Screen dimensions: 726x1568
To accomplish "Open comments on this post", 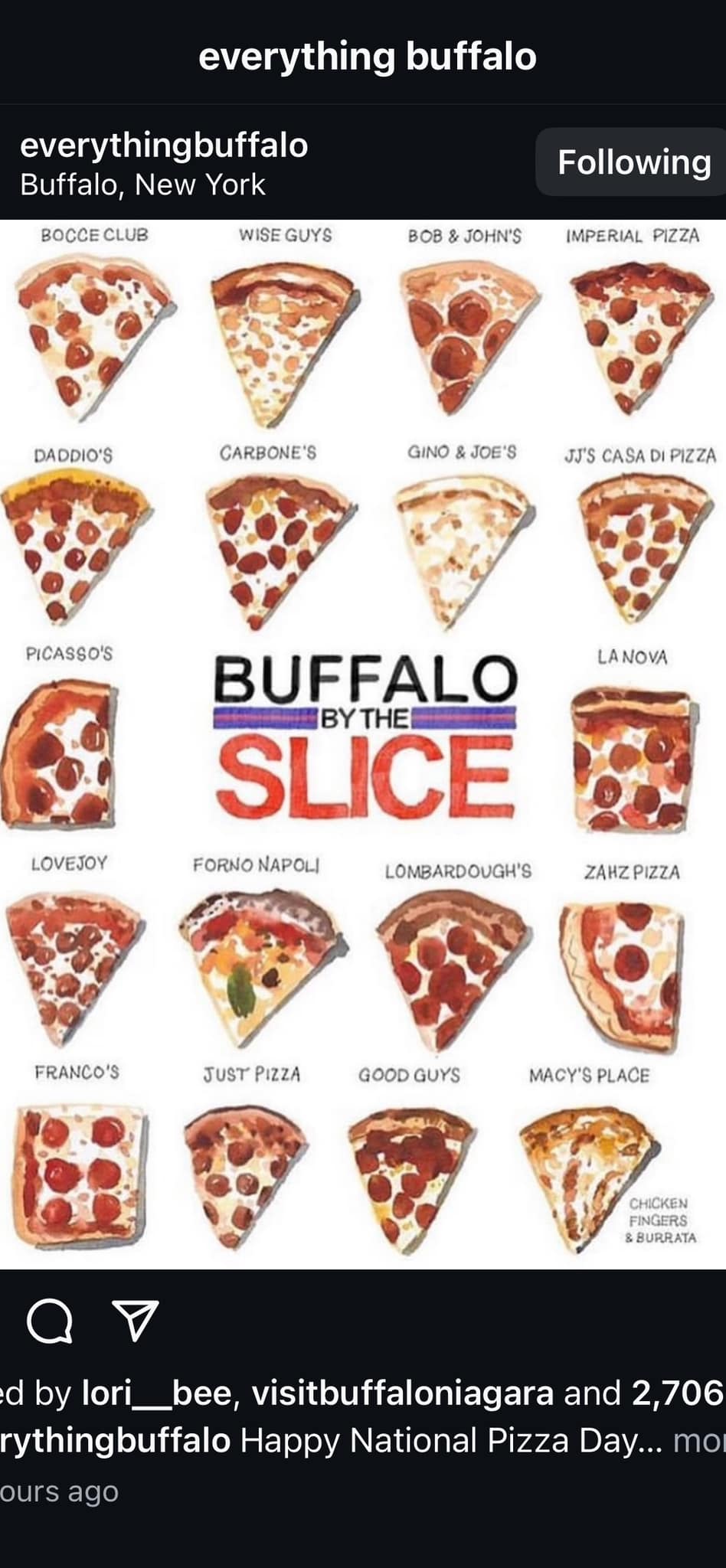I will [50, 1322].
